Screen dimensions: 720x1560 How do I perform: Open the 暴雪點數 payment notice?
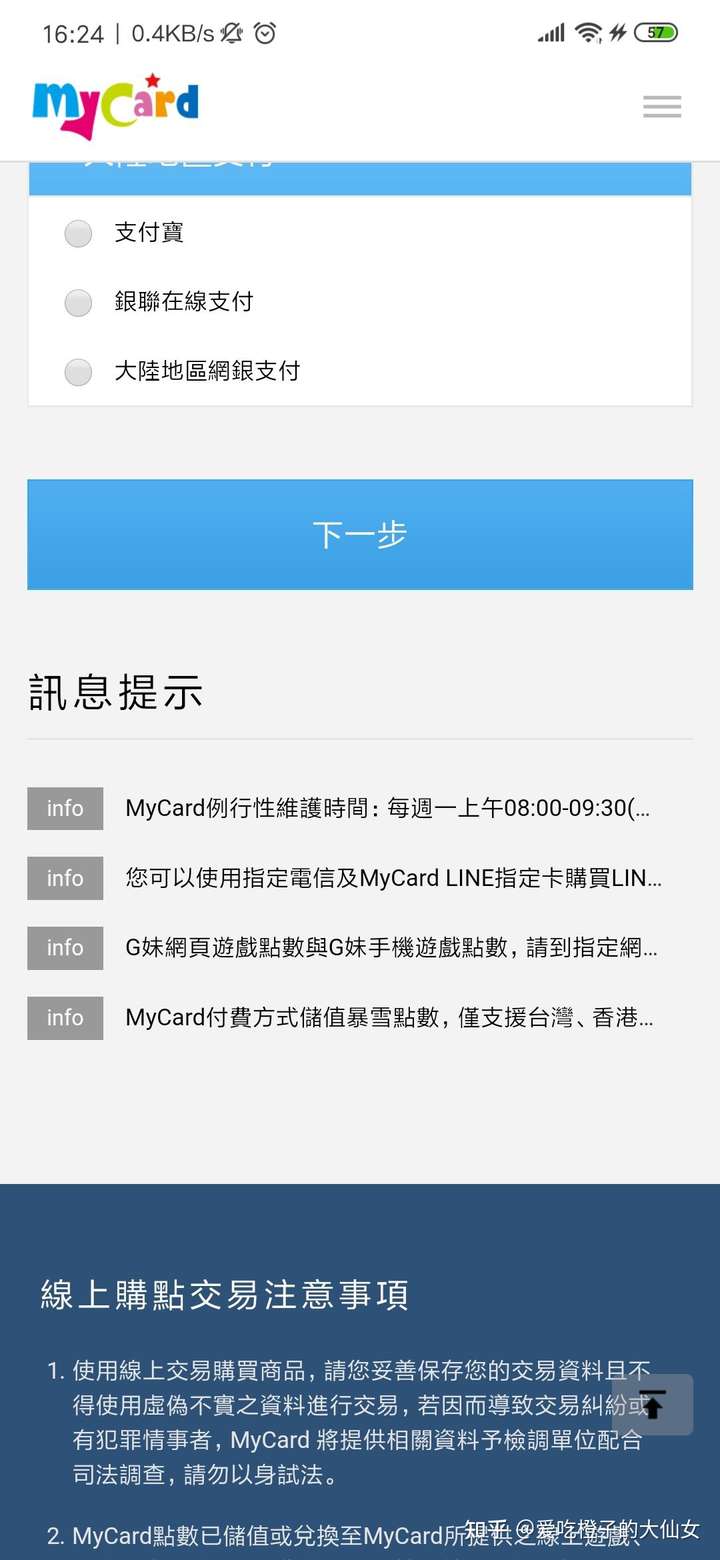pos(389,1018)
